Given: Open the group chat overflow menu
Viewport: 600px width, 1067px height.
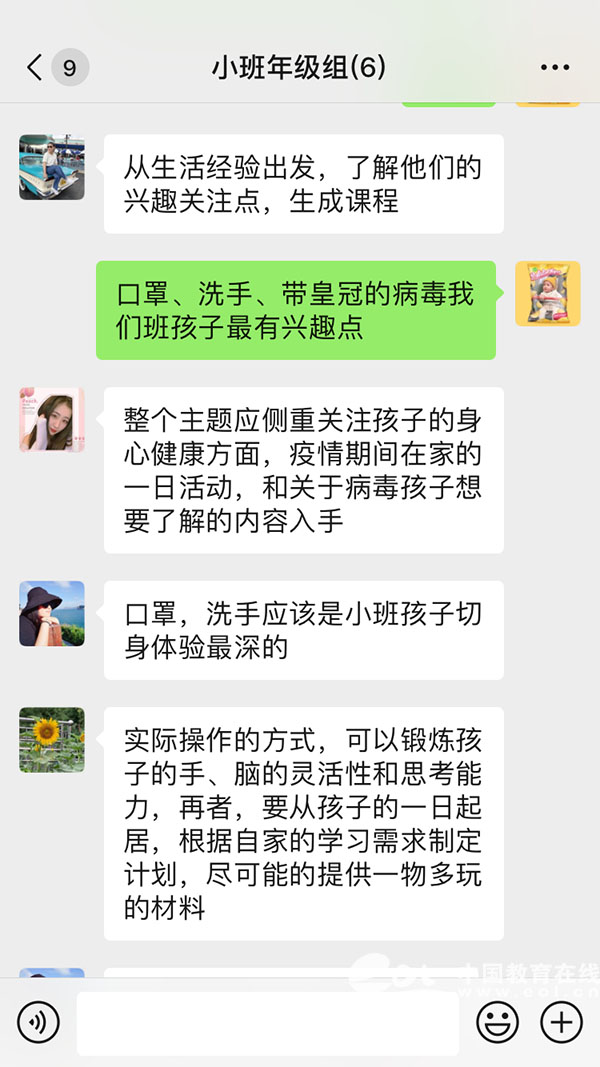Looking at the screenshot, I should (x=554, y=68).
